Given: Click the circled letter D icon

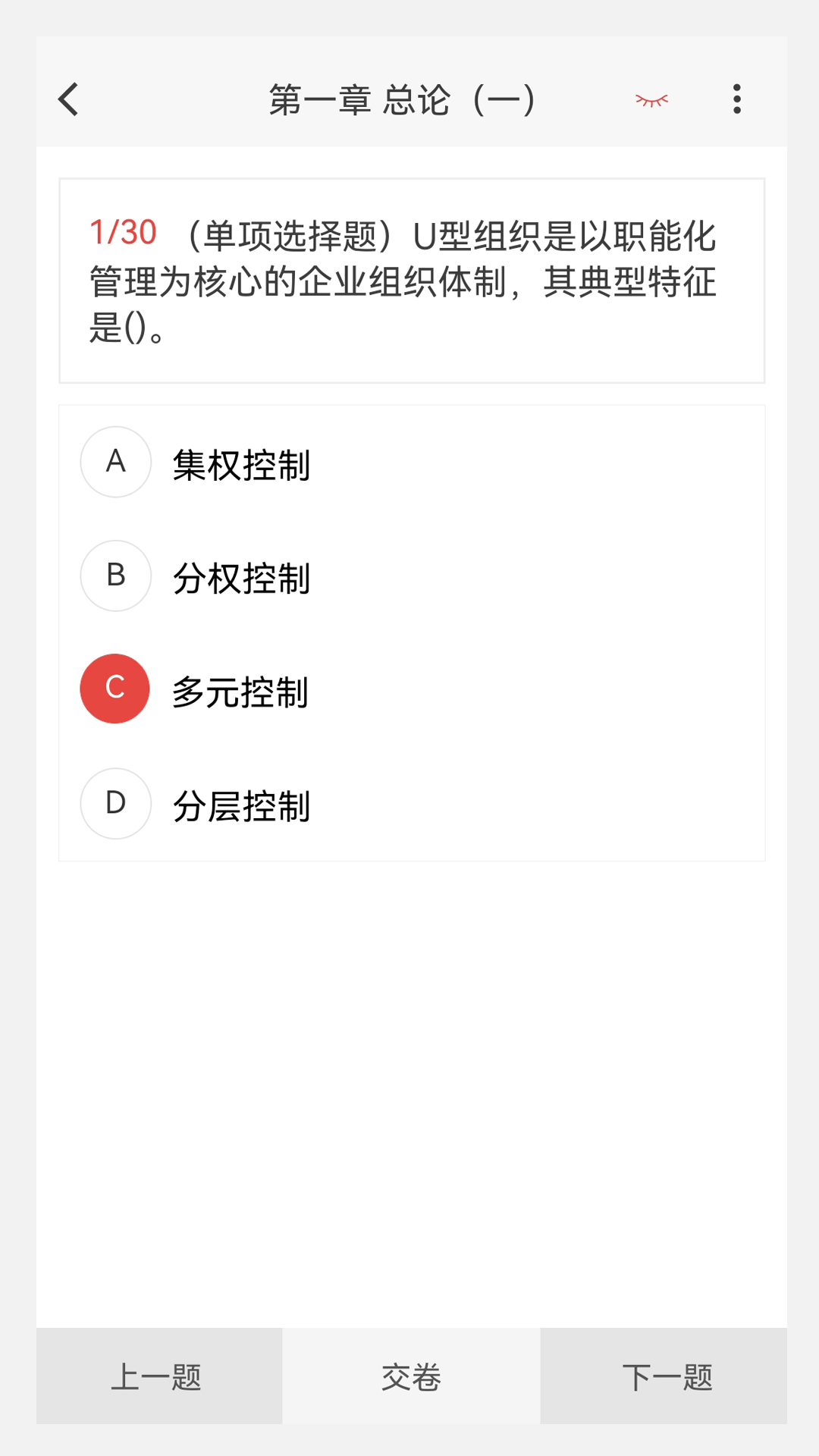Looking at the screenshot, I should point(115,804).
